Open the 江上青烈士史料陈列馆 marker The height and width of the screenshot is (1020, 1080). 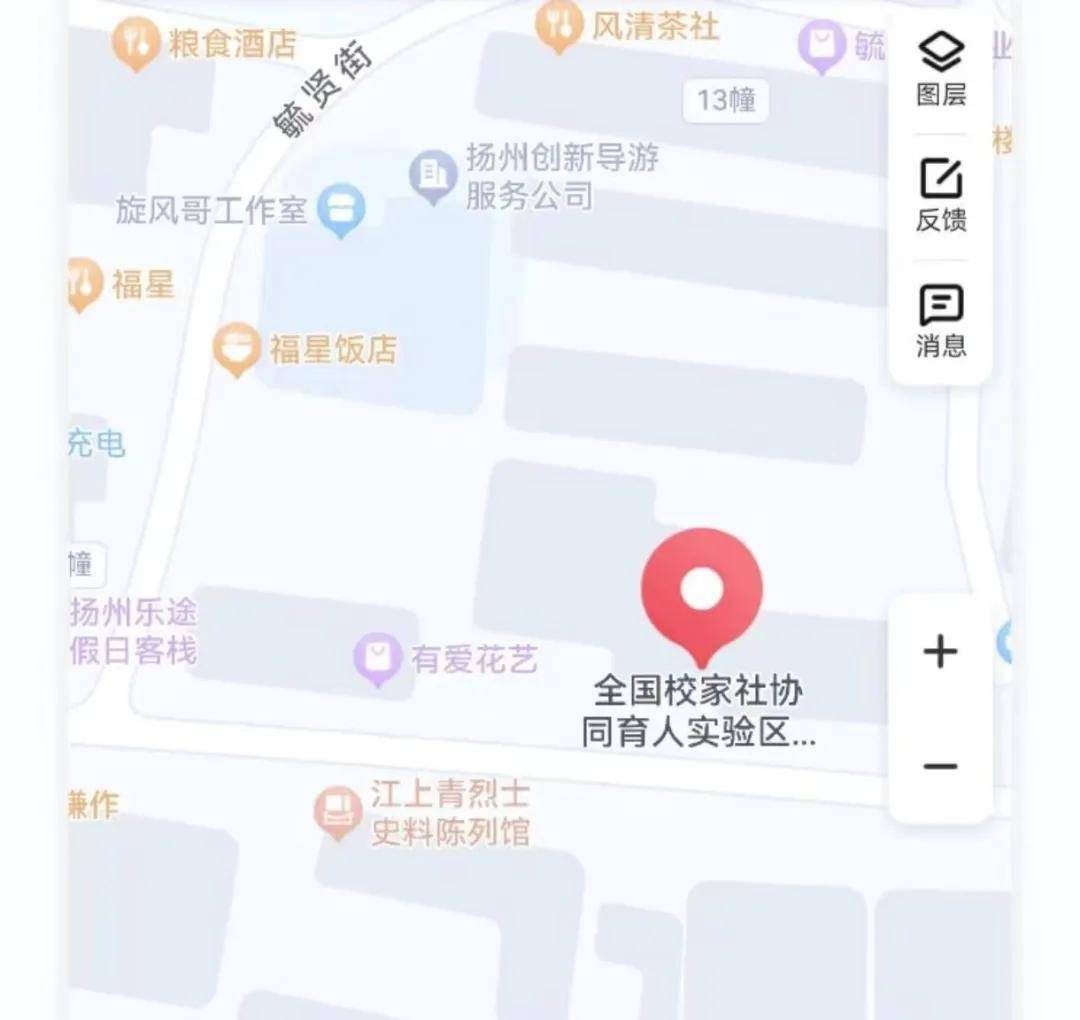(x=338, y=811)
